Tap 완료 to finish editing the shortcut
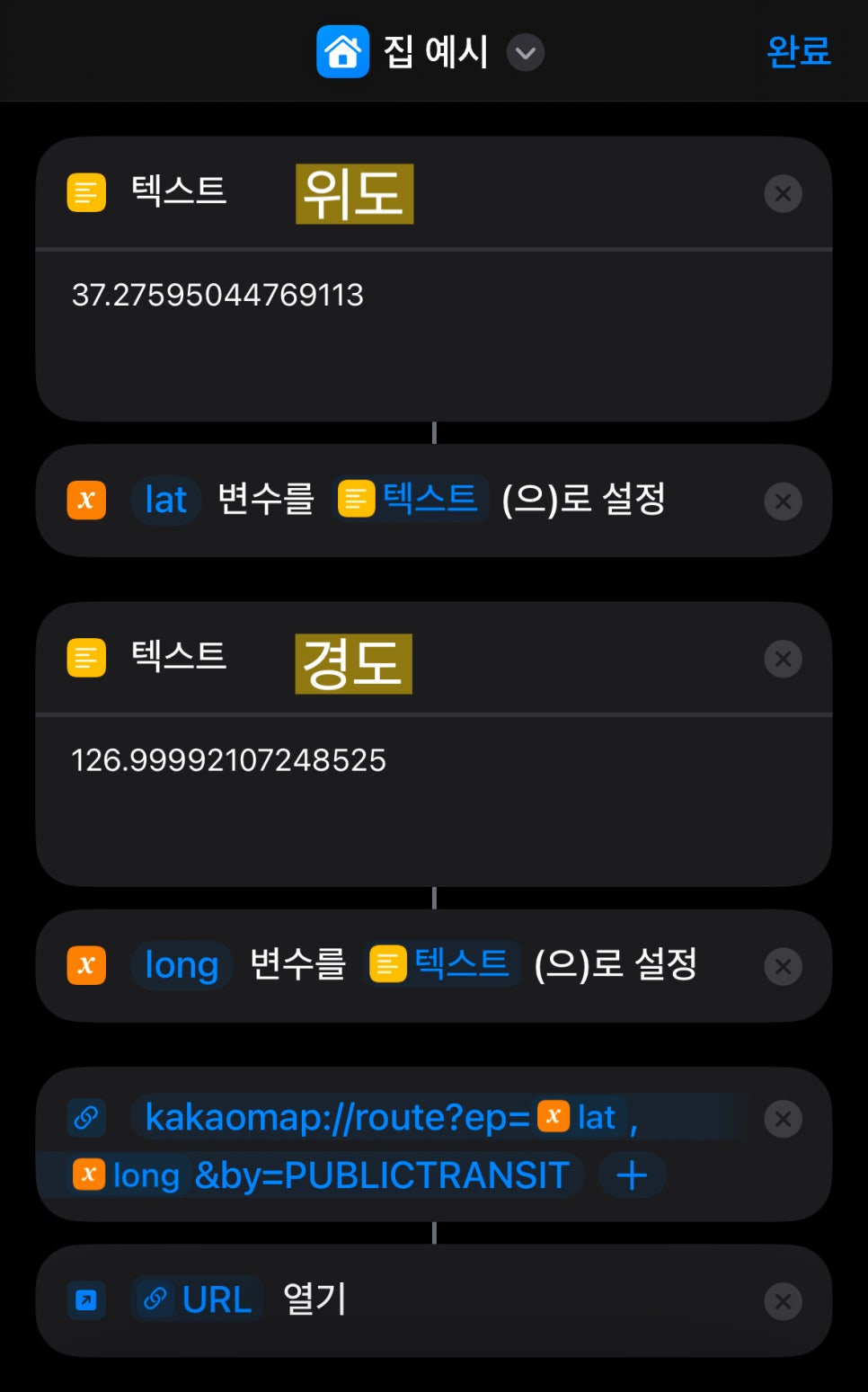The height and width of the screenshot is (1392, 868). pyautogui.click(x=798, y=51)
